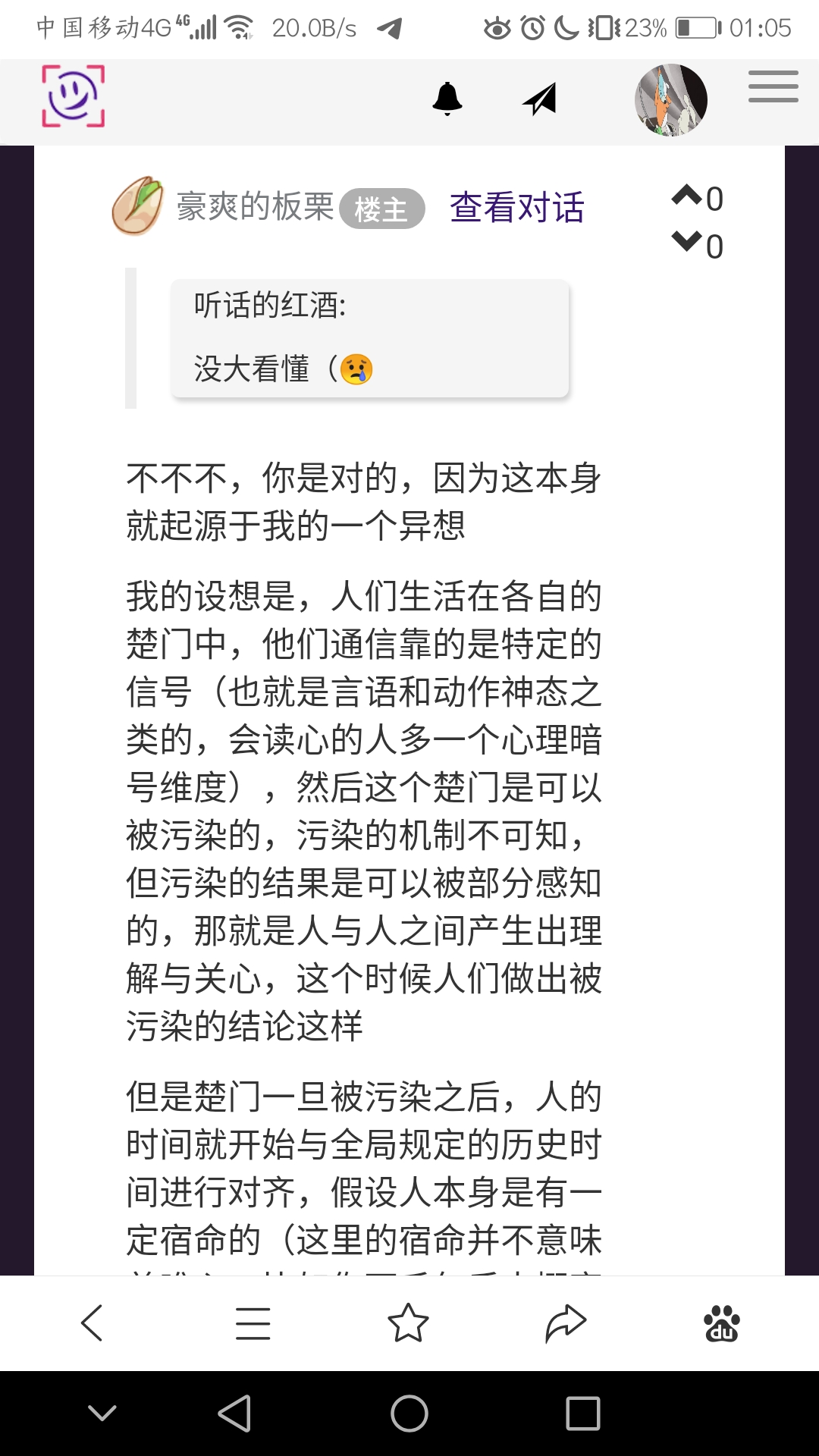Show recent apps
819x1456 pixels.
pos(583,1414)
